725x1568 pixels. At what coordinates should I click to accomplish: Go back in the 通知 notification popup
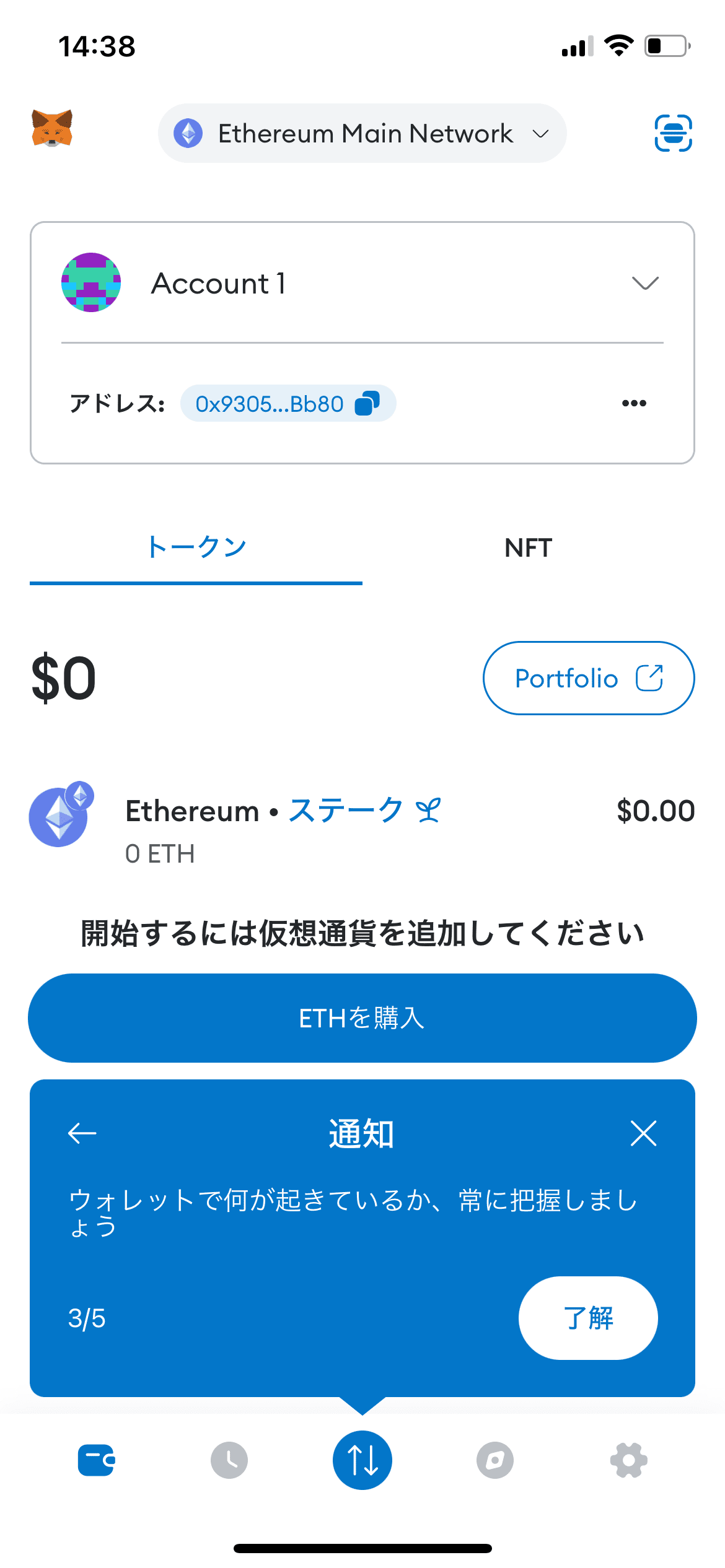coord(81,1133)
